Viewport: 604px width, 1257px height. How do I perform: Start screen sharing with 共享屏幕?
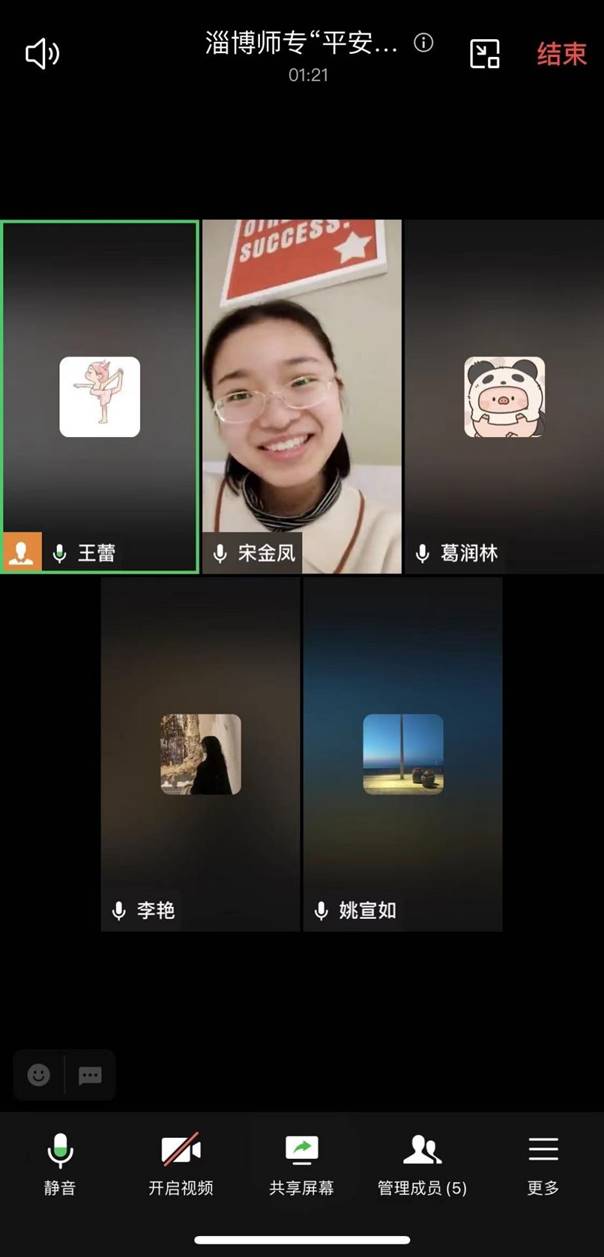click(x=301, y=1165)
